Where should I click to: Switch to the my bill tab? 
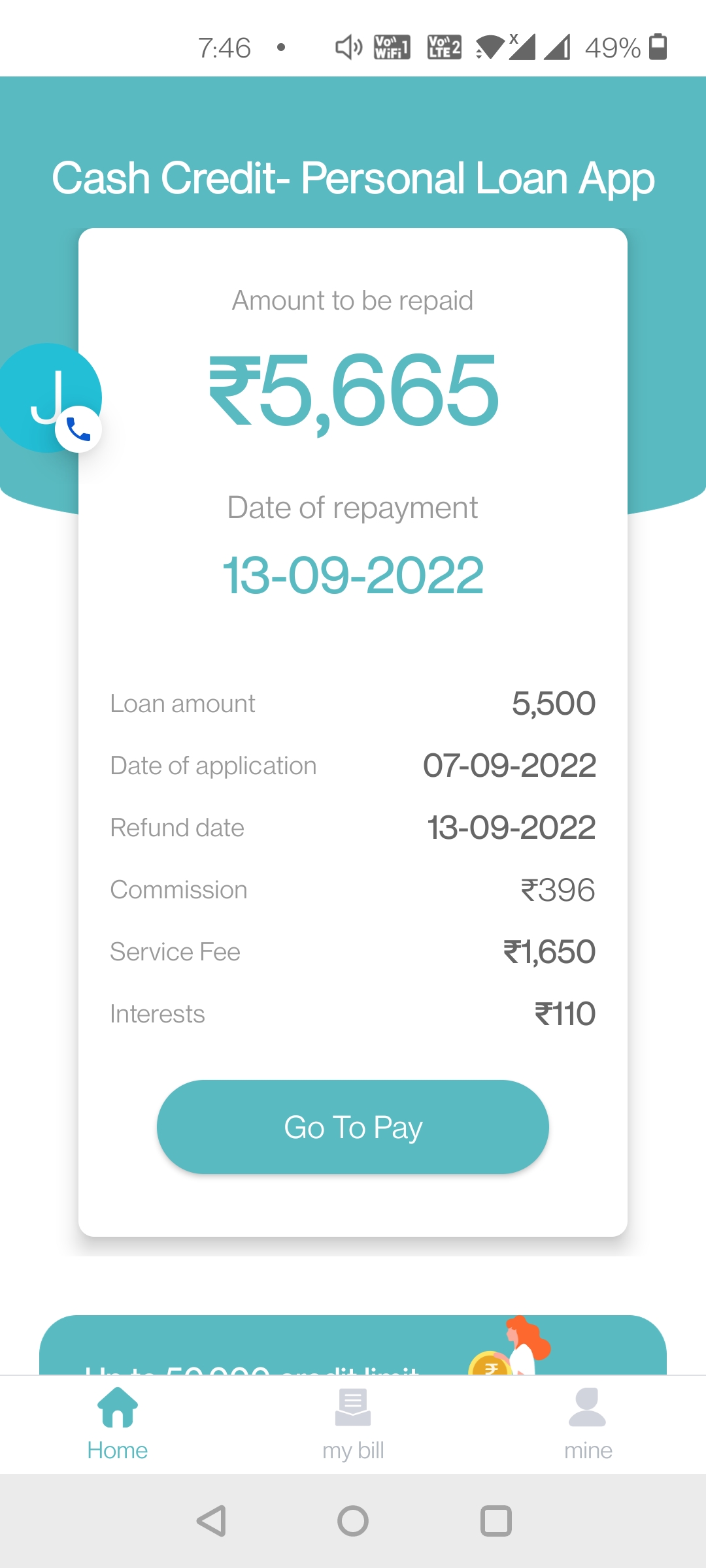pyautogui.click(x=353, y=1424)
